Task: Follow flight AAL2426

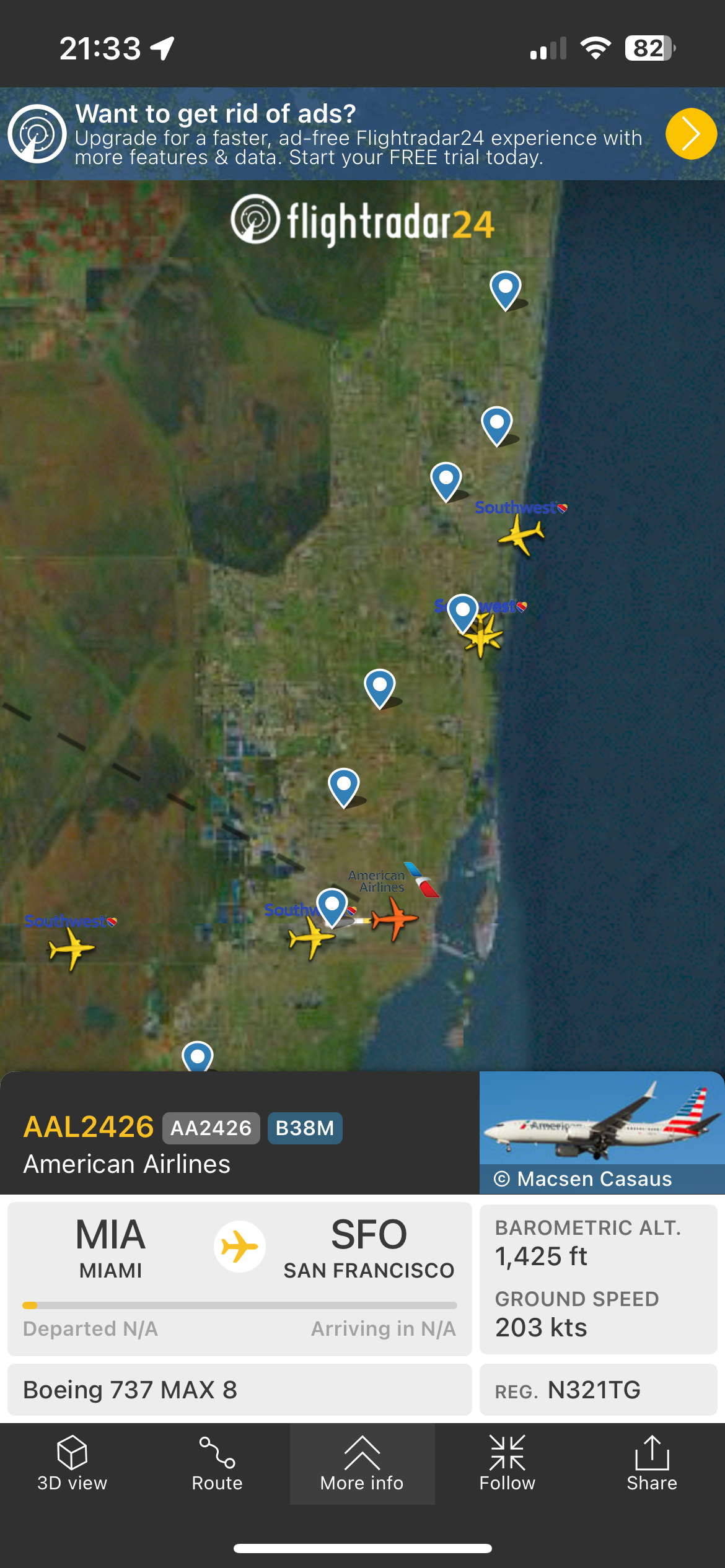Action: pos(507,1464)
